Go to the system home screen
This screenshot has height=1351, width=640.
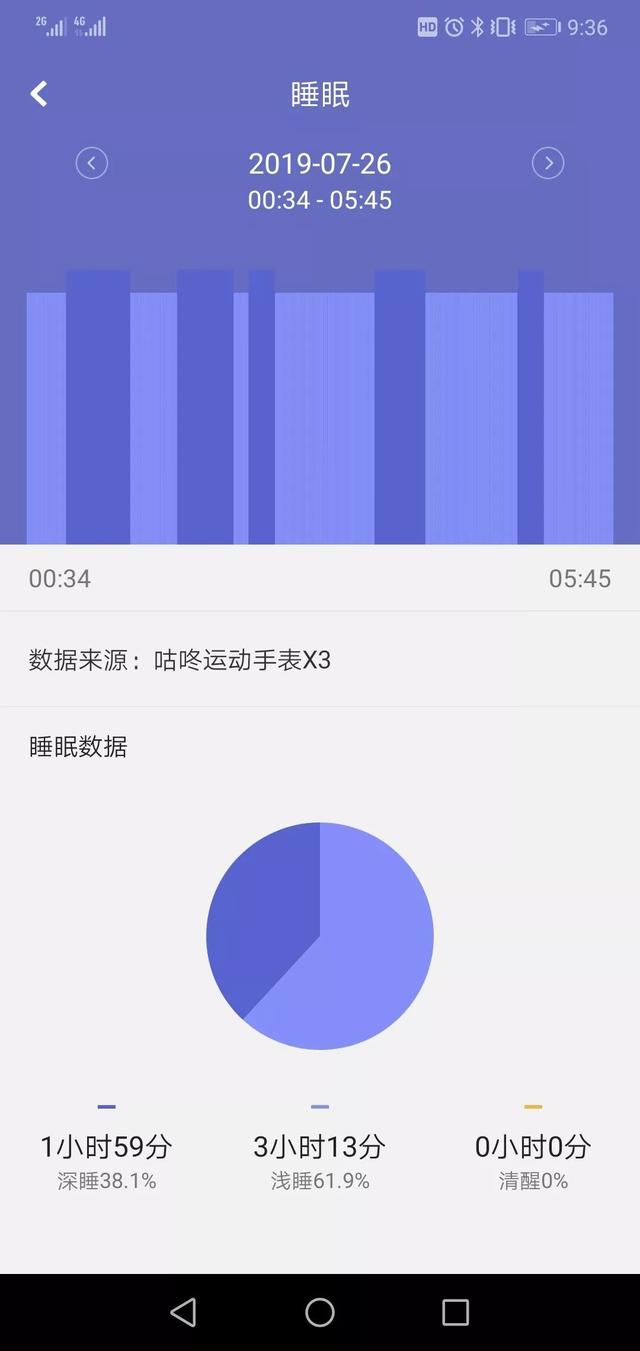click(x=320, y=1312)
